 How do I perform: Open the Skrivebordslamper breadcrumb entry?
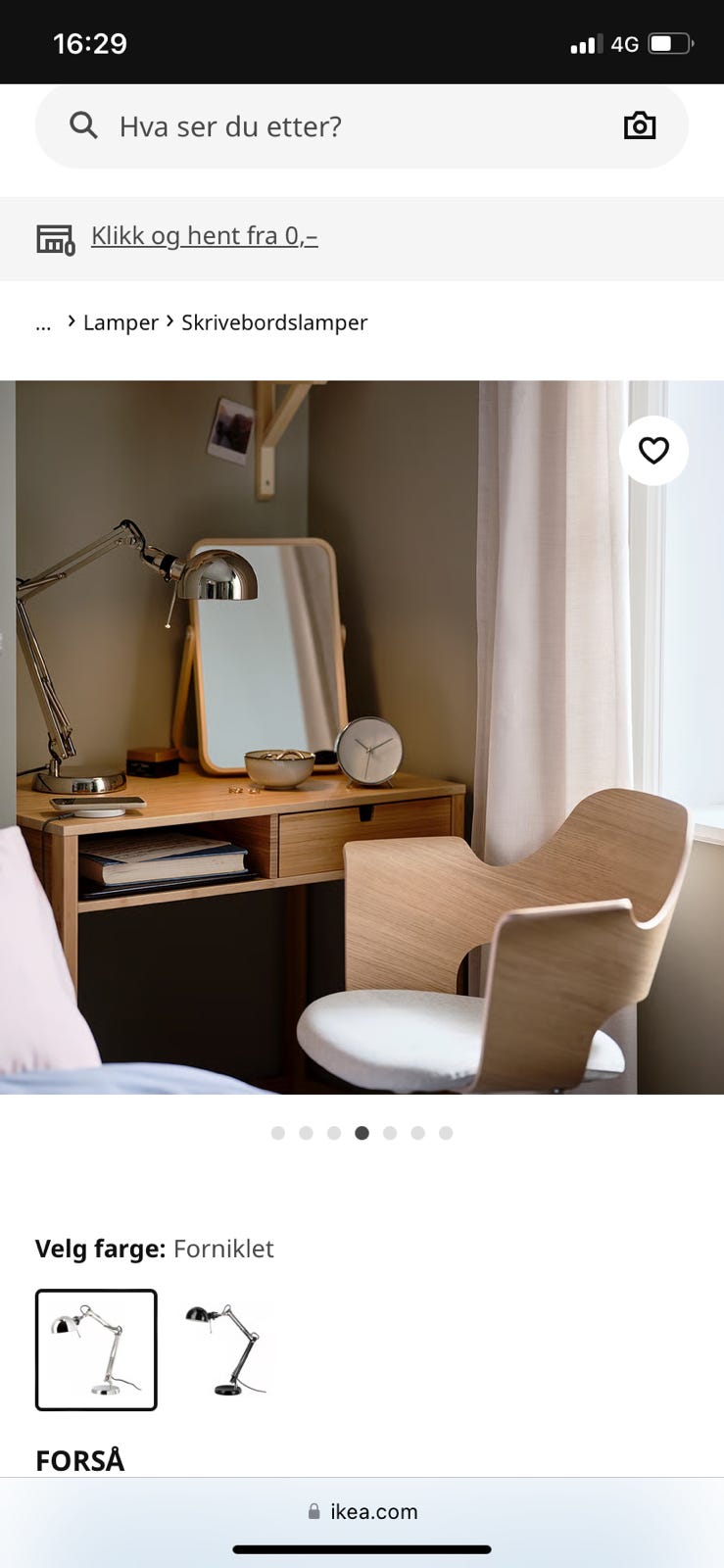click(274, 322)
